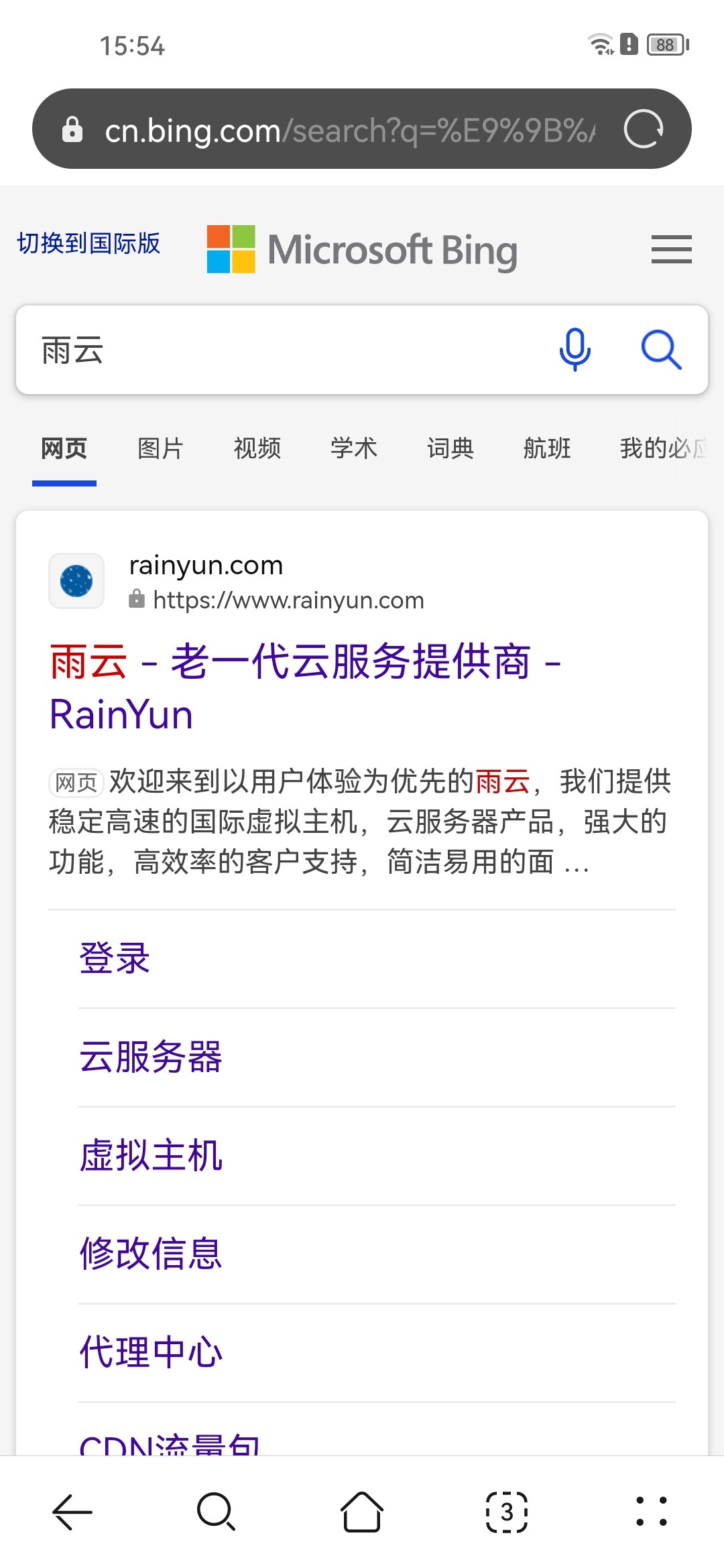Open the 代理中心 sitelink
The width and height of the screenshot is (724, 1568).
point(151,1352)
